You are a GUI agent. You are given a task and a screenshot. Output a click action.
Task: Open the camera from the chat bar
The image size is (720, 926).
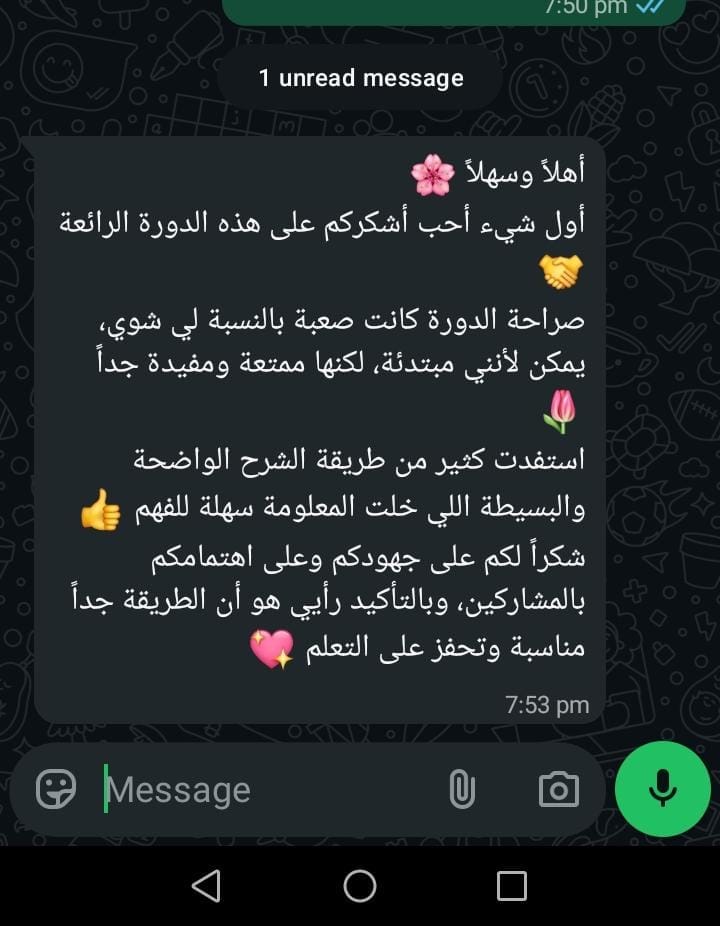(558, 789)
